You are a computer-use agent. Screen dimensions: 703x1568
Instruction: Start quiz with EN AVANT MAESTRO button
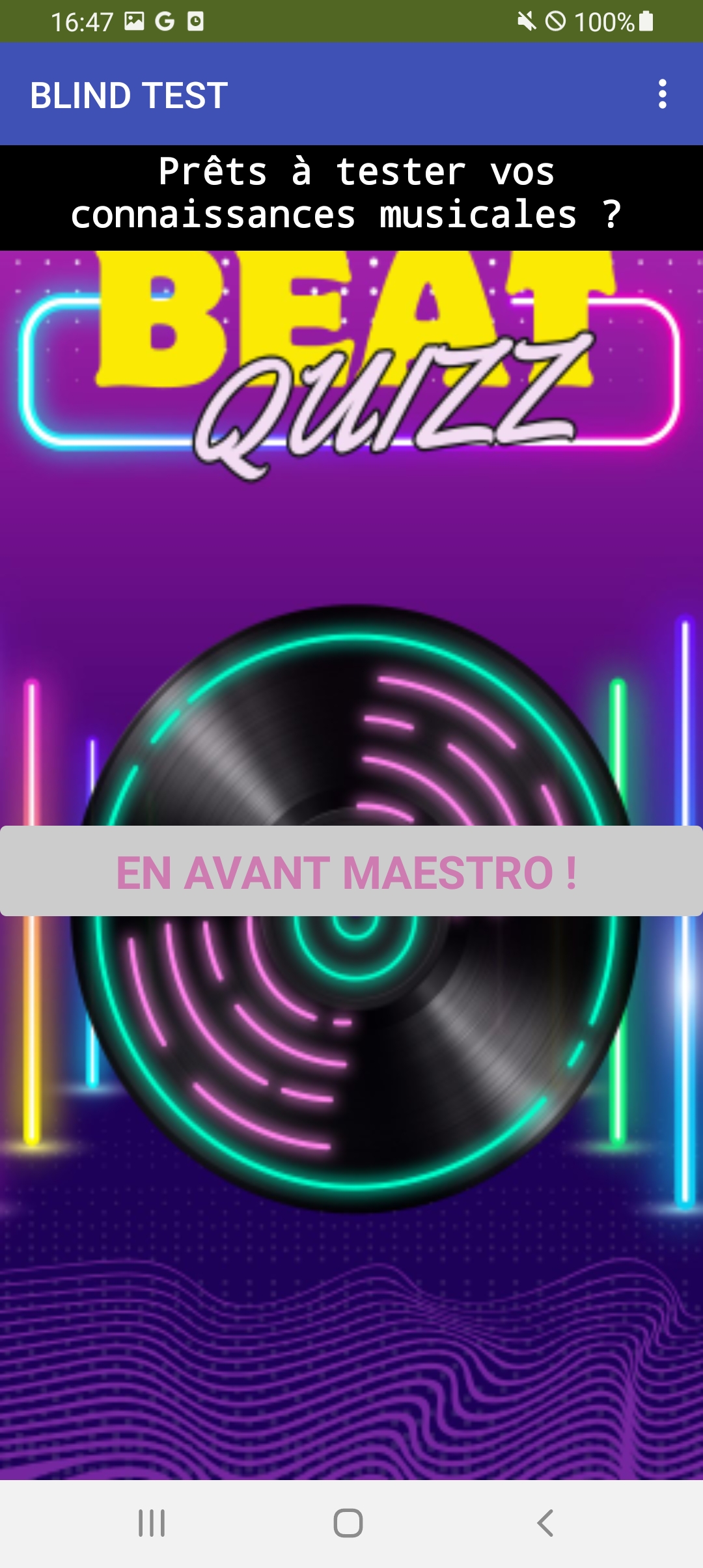(351, 871)
